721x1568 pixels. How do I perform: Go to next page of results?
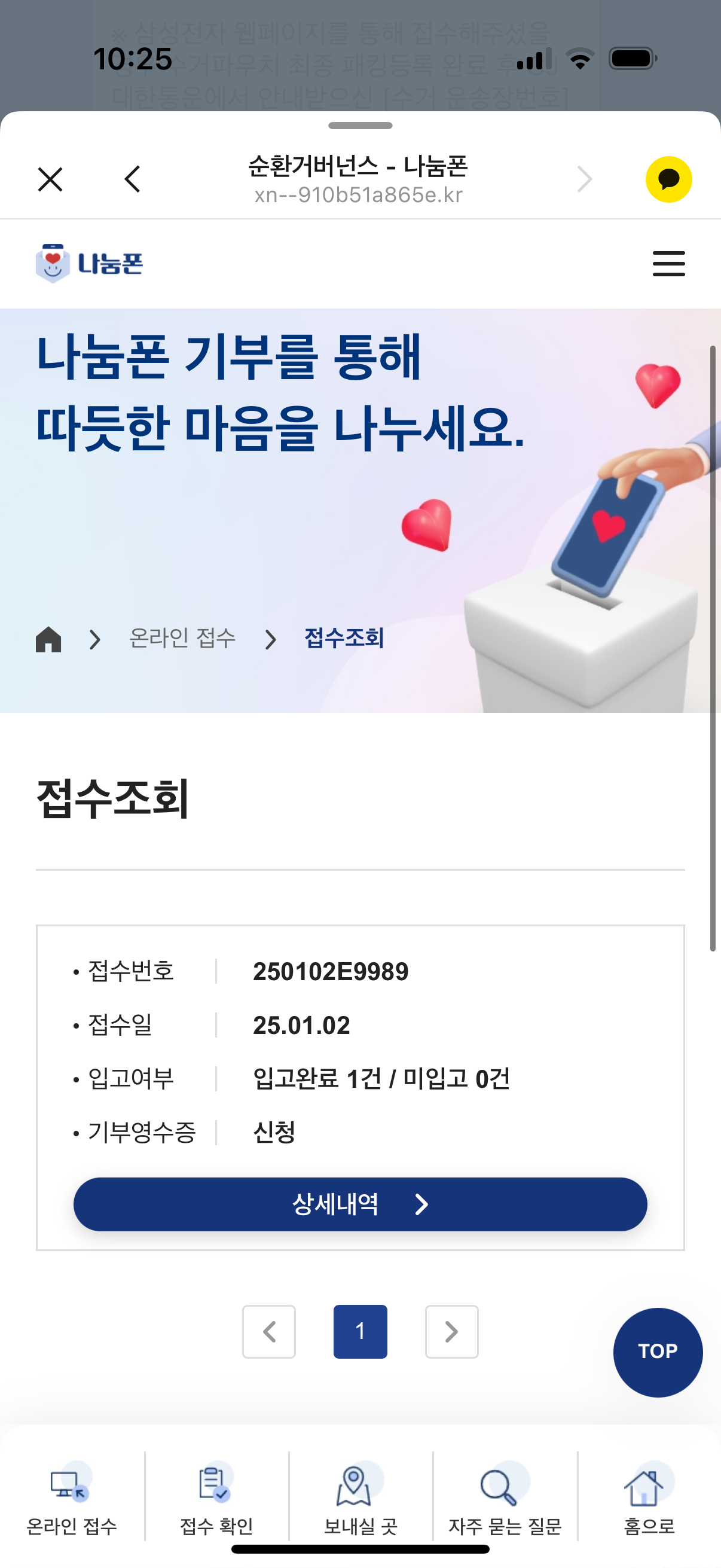click(451, 1331)
